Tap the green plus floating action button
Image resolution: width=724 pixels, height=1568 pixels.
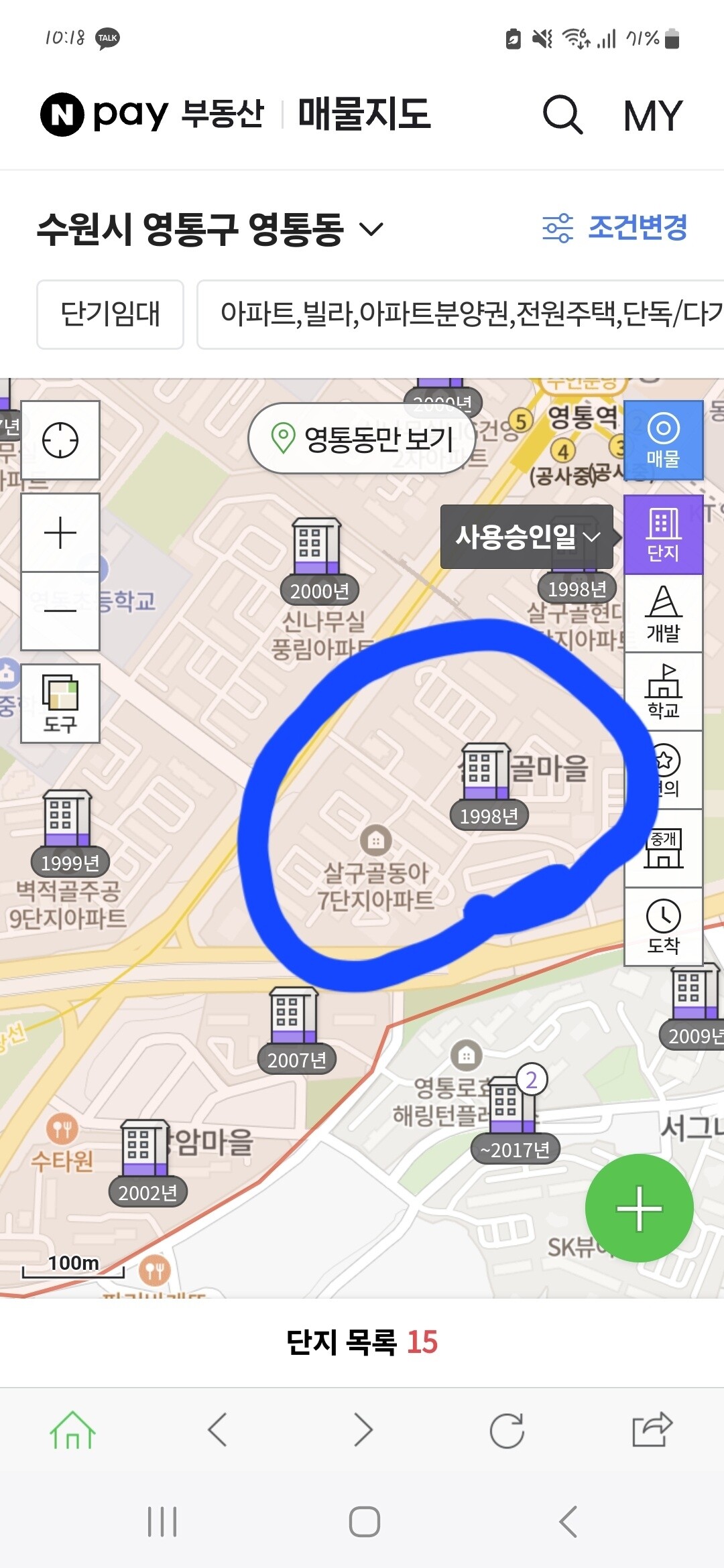tap(638, 1207)
